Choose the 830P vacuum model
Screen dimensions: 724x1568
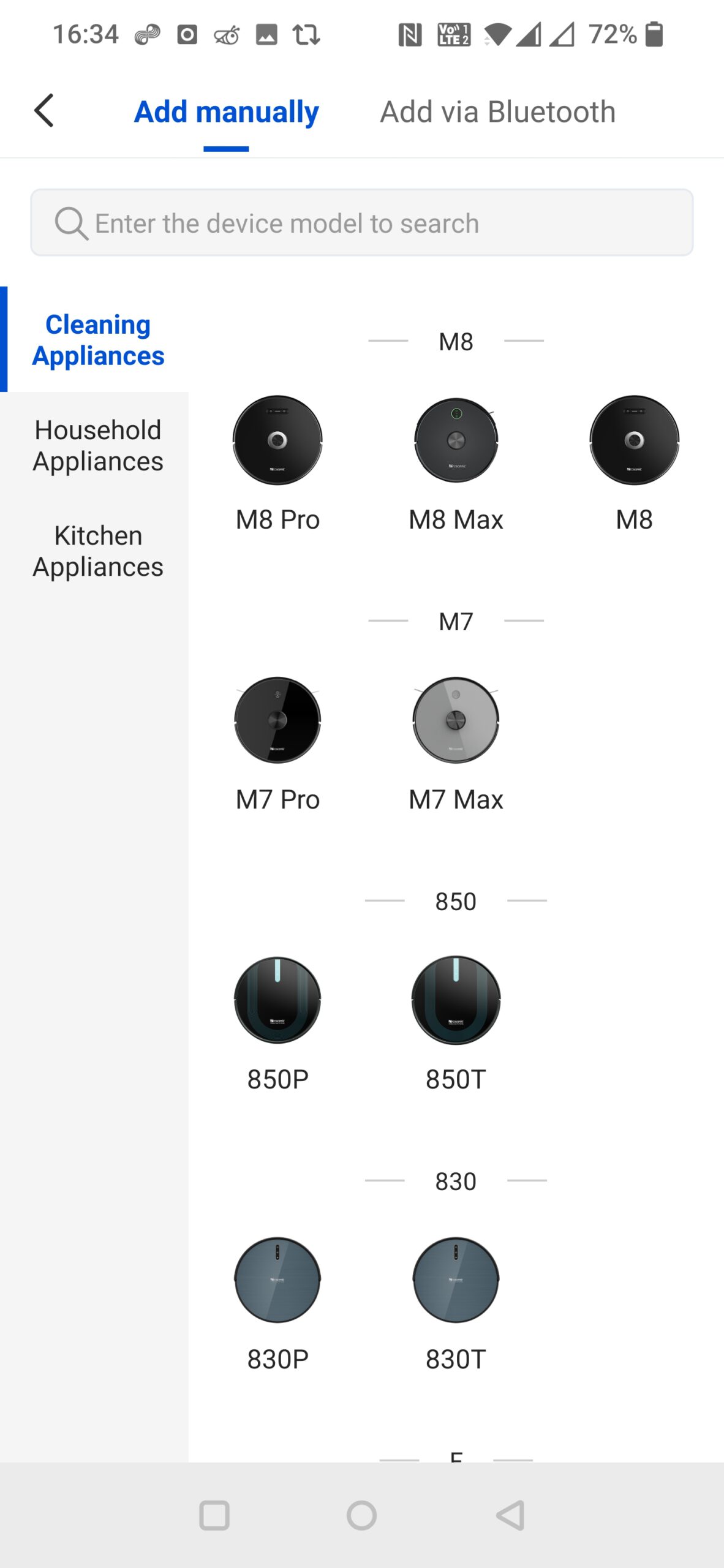[x=277, y=1303]
